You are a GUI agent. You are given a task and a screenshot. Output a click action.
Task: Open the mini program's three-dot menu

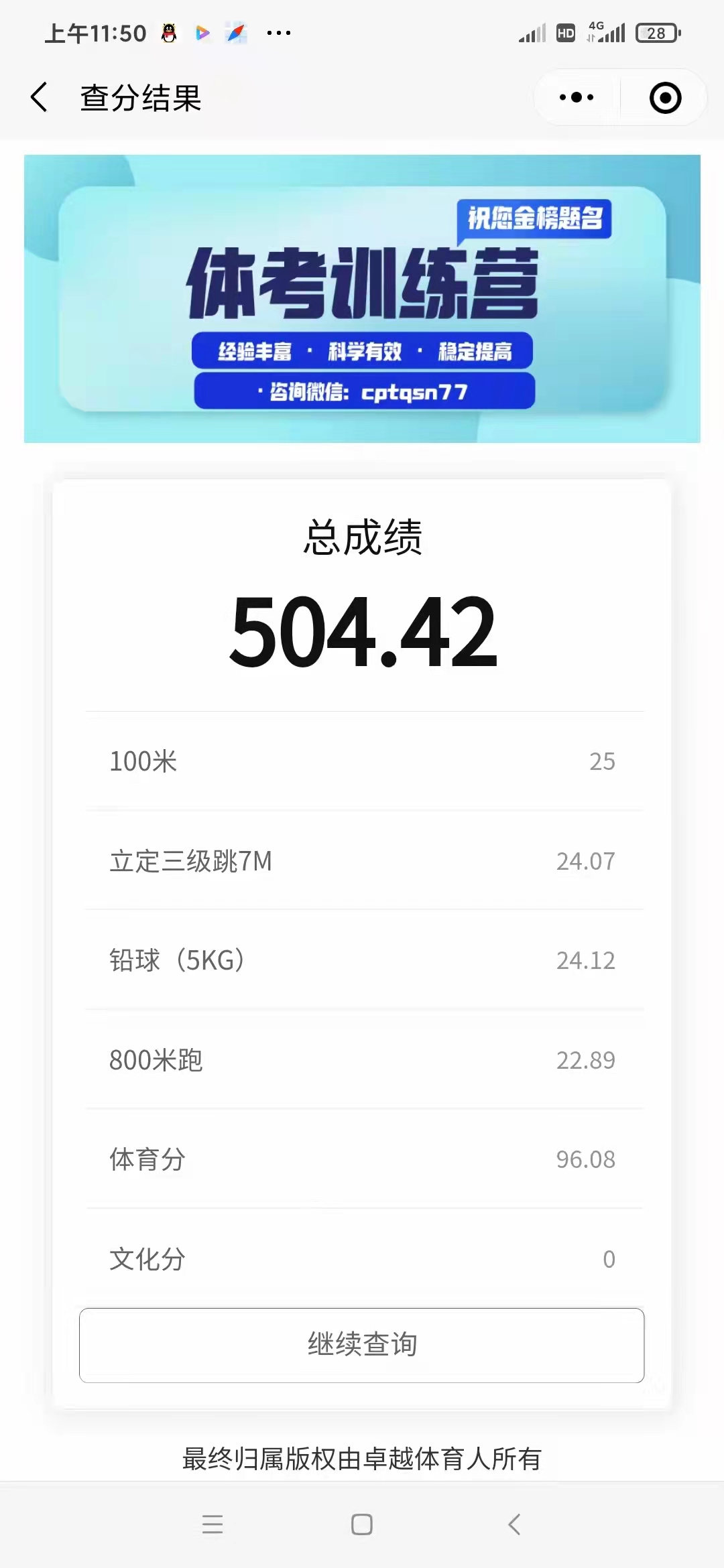click(577, 98)
